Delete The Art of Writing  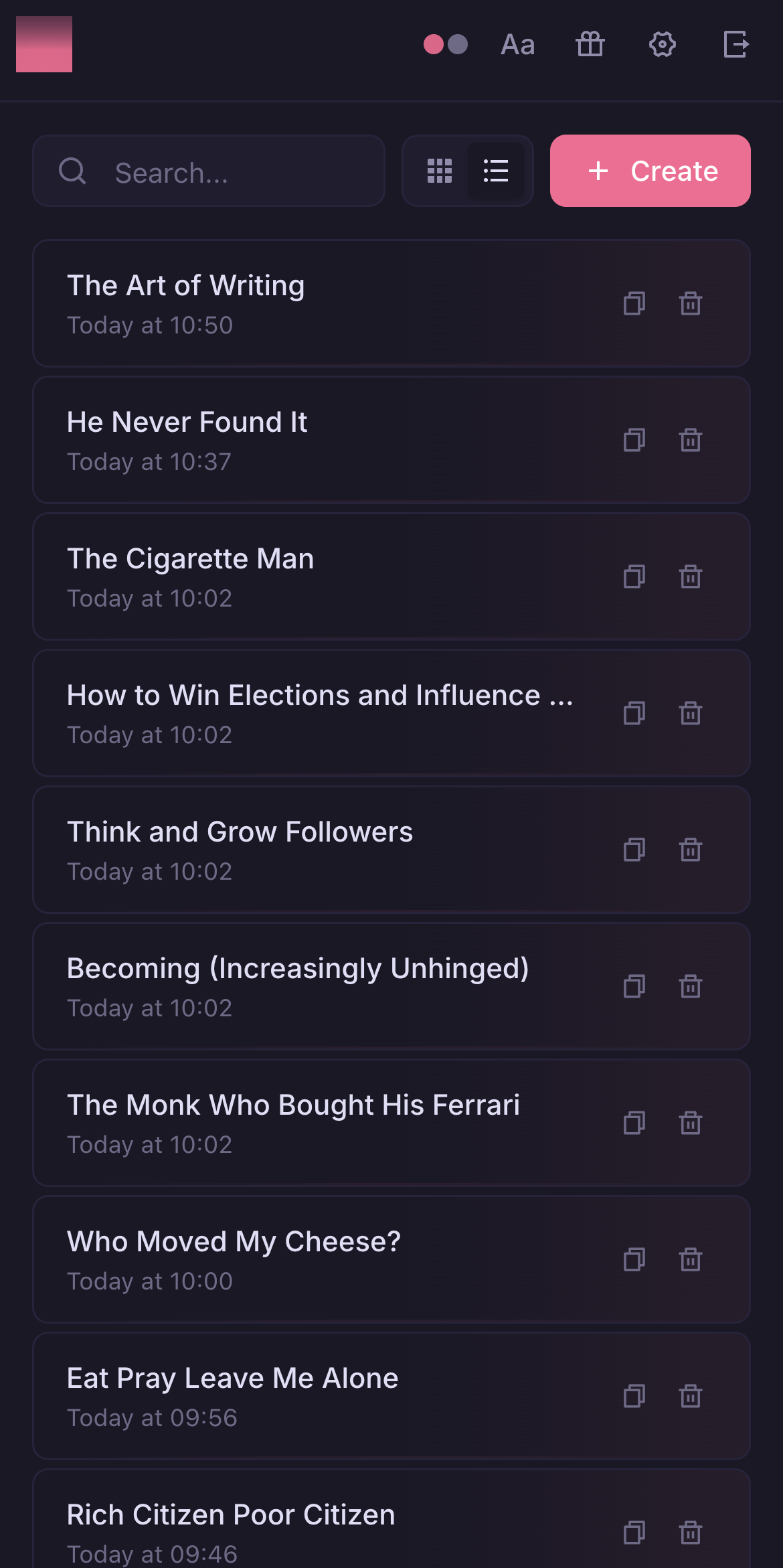pos(691,303)
